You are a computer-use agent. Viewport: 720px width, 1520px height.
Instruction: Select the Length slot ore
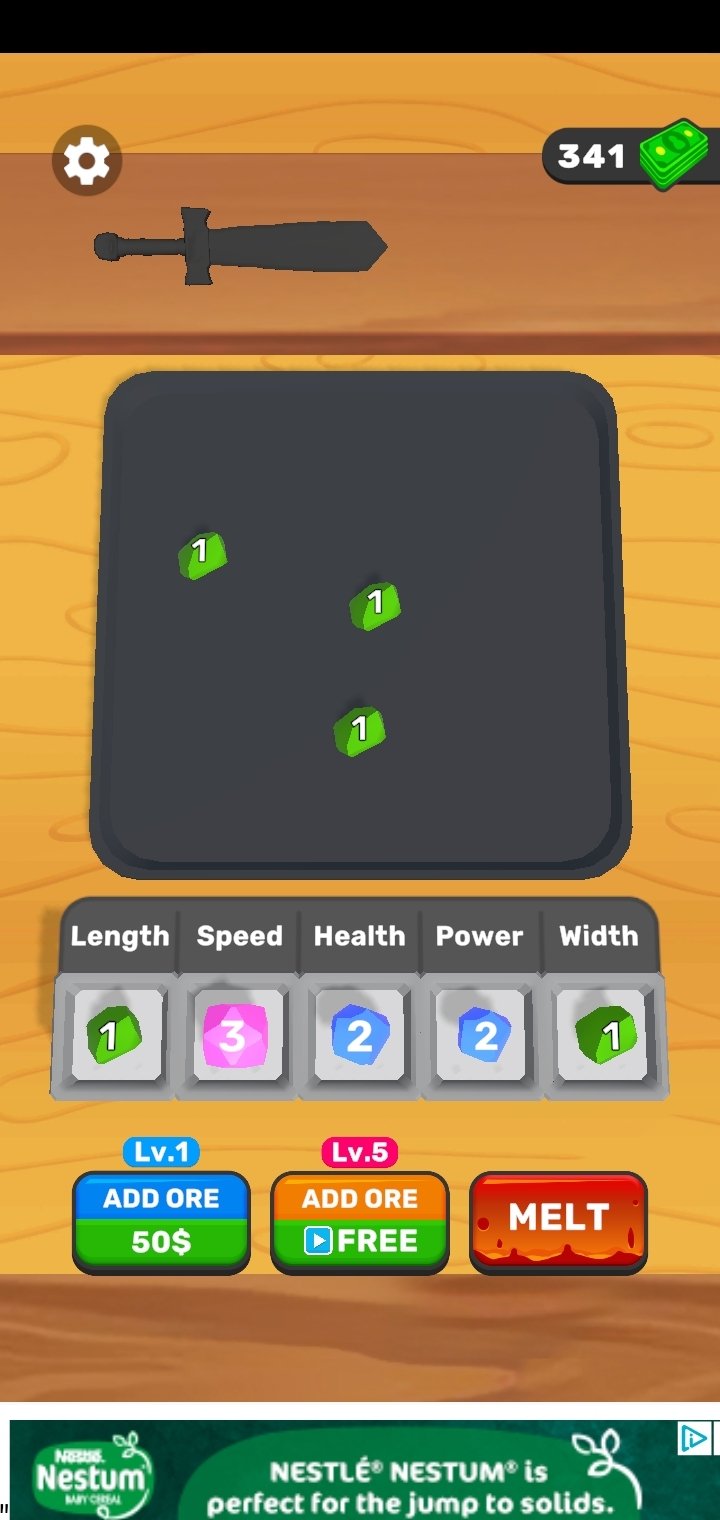115,1035
